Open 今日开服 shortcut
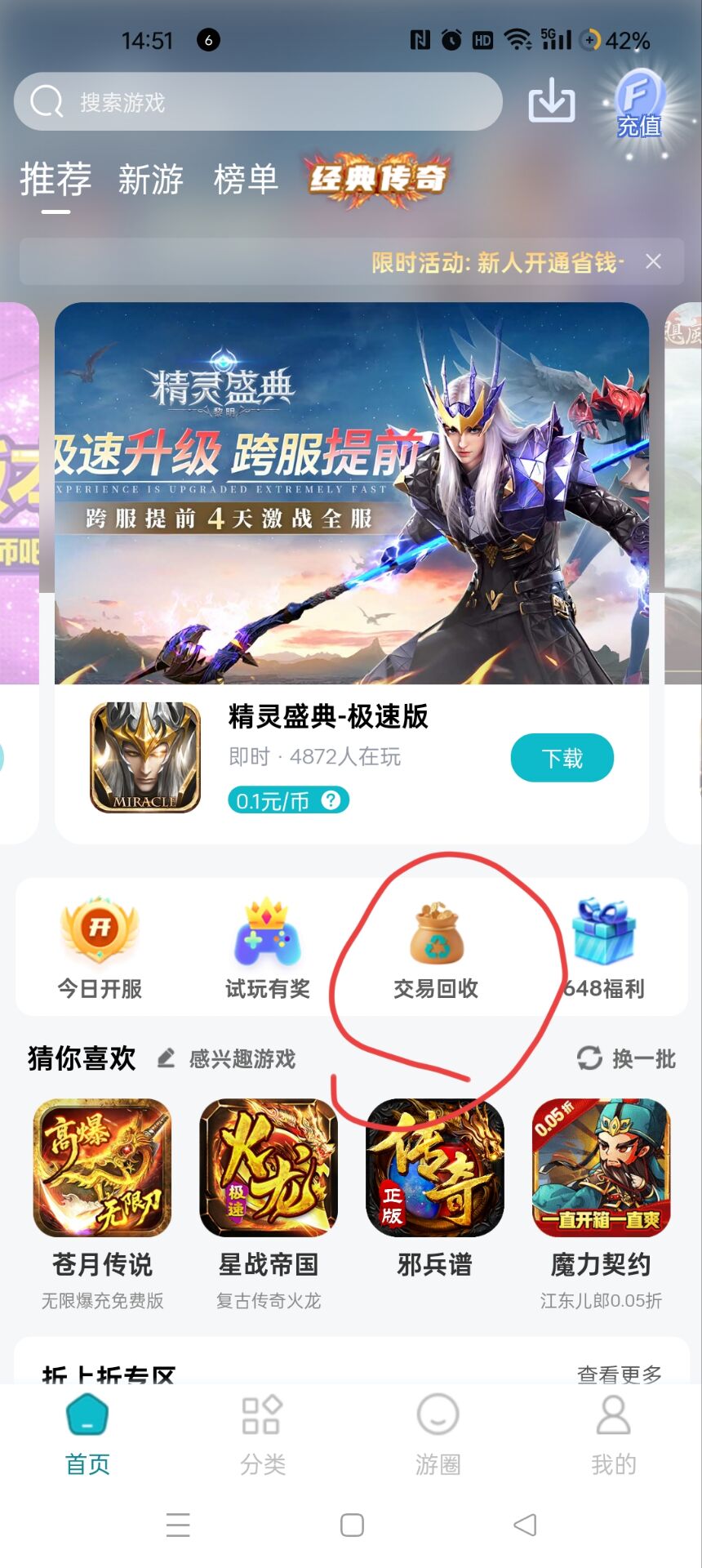The height and width of the screenshot is (1568, 702). click(x=100, y=948)
